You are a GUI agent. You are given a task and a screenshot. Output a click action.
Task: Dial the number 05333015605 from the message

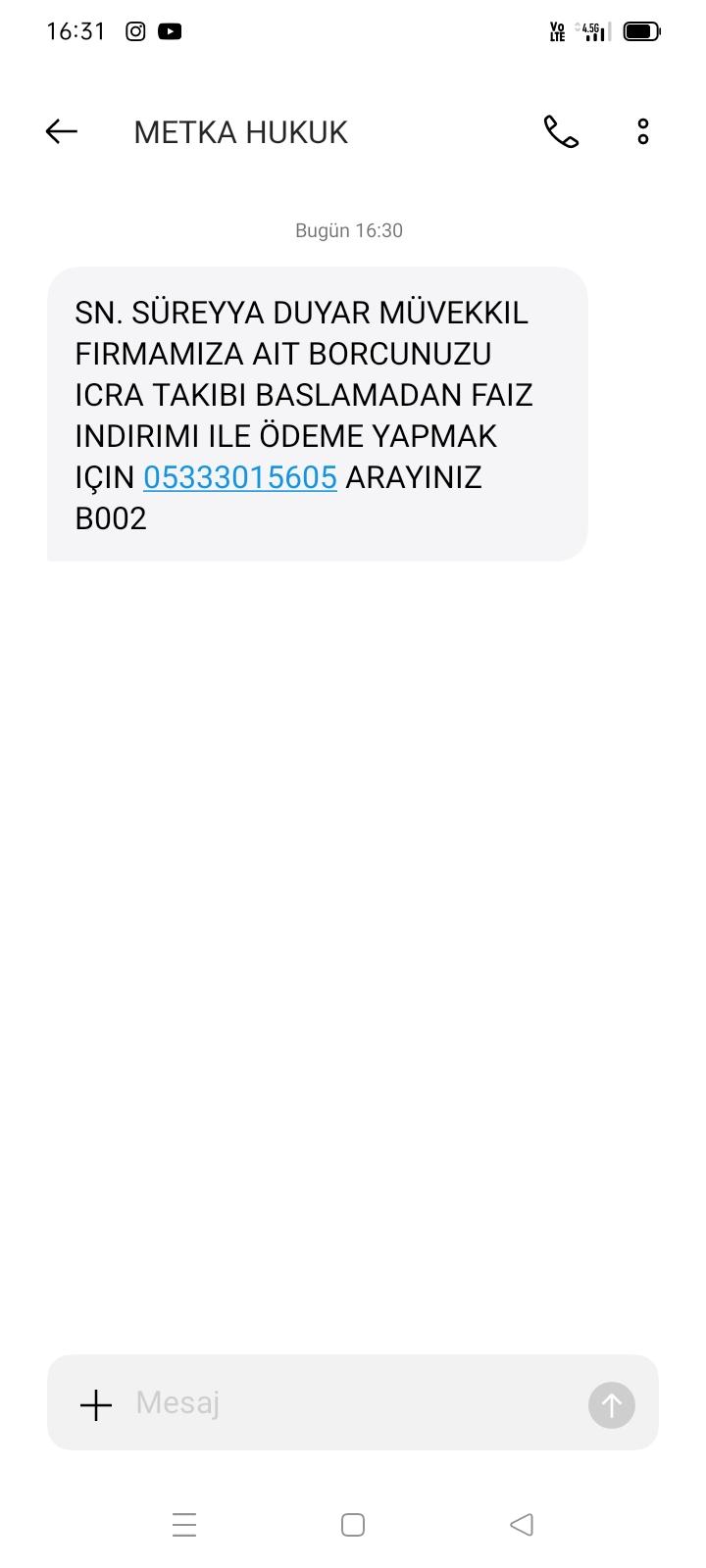coord(240,477)
